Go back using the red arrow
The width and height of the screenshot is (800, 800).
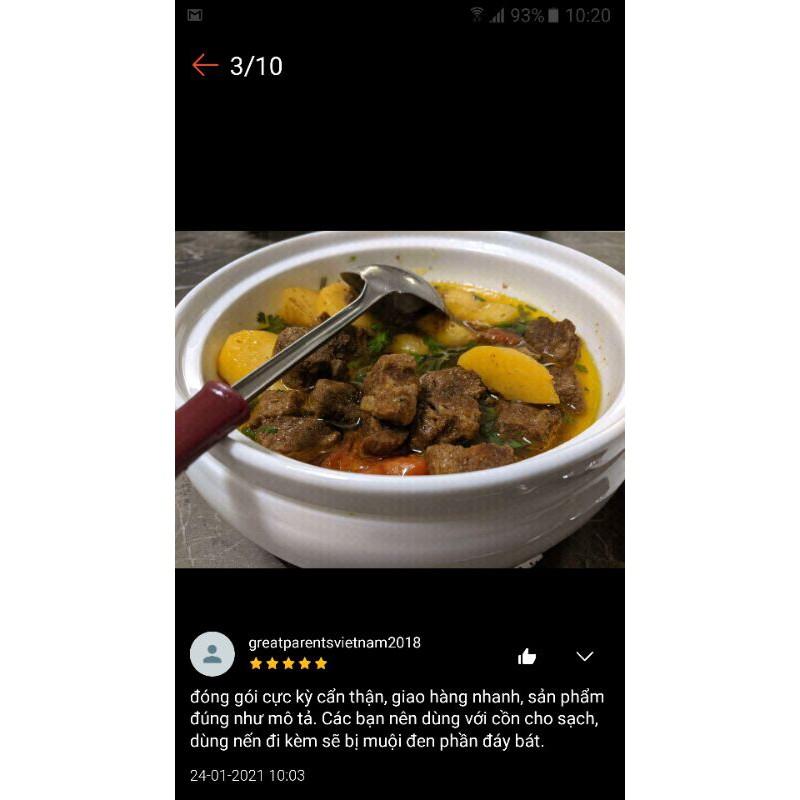coord(205,66)
